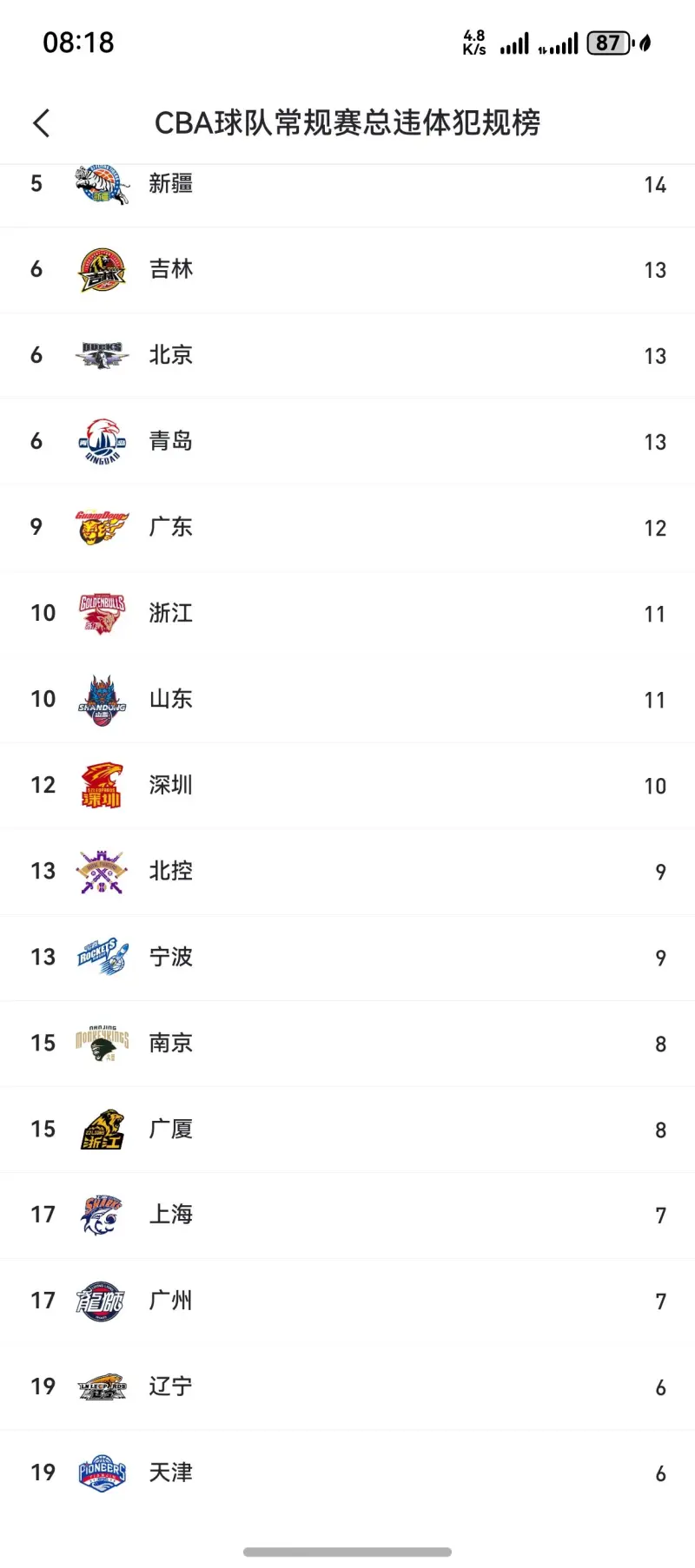
Task: View the 广东 team entry
Action: [x=347, y=528]
